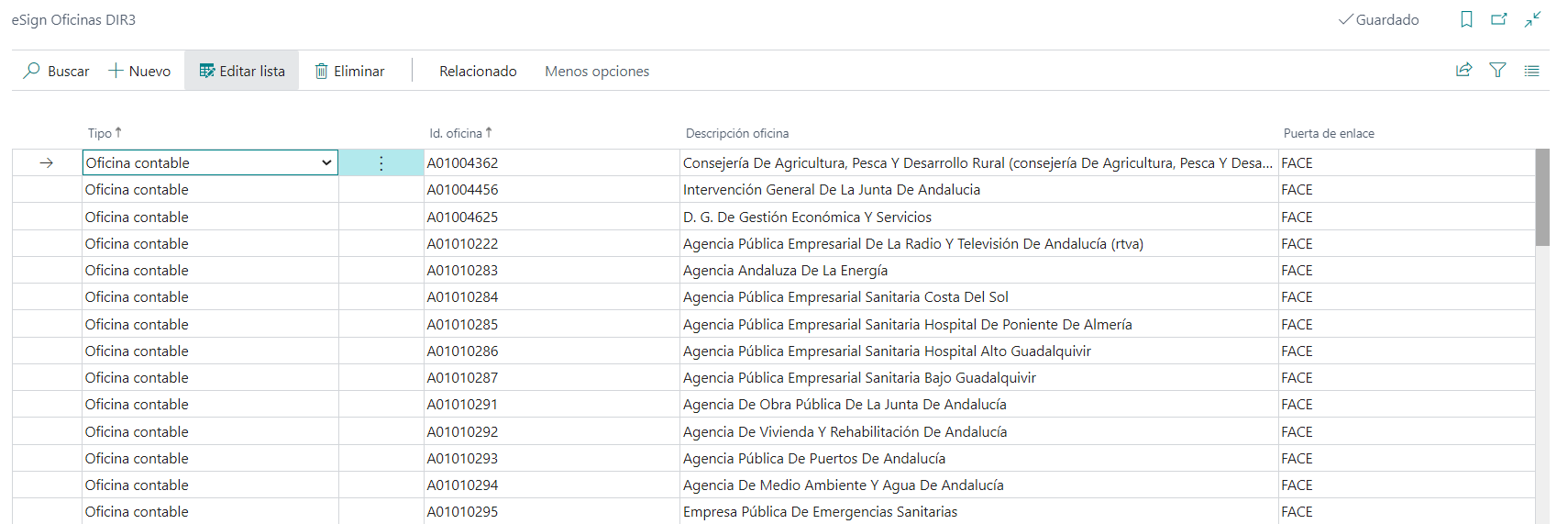1568x524 pixels.
Task: Open the Descripción oficina column header
Action: pyautogui.click(x=736, y=133)
